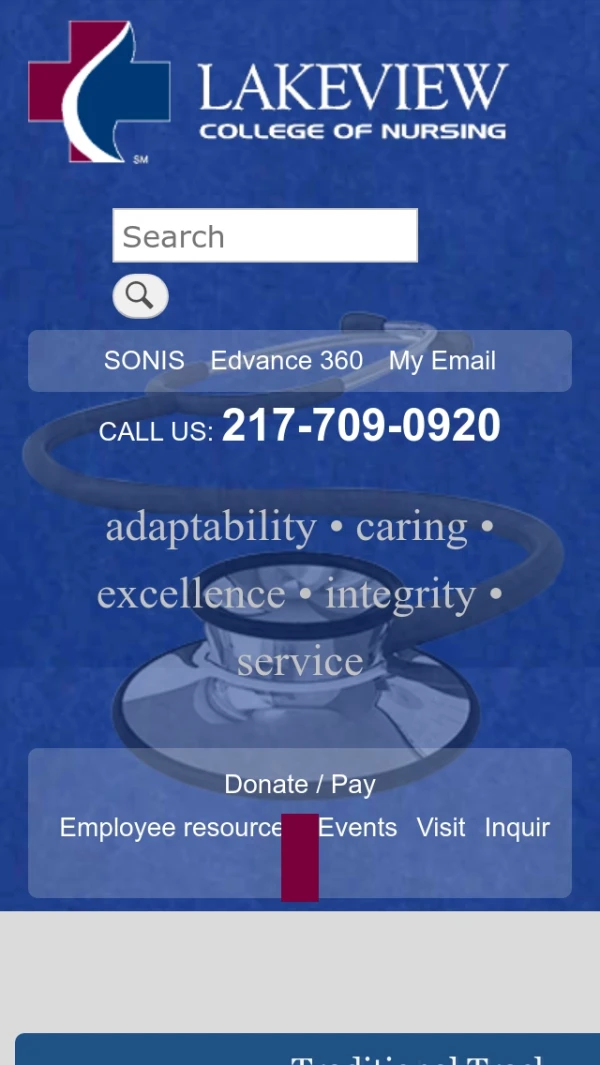Viewport: 600px width, 1065px height.
Task: Submit search with the magnifier button
Action: tap(140, 296)
